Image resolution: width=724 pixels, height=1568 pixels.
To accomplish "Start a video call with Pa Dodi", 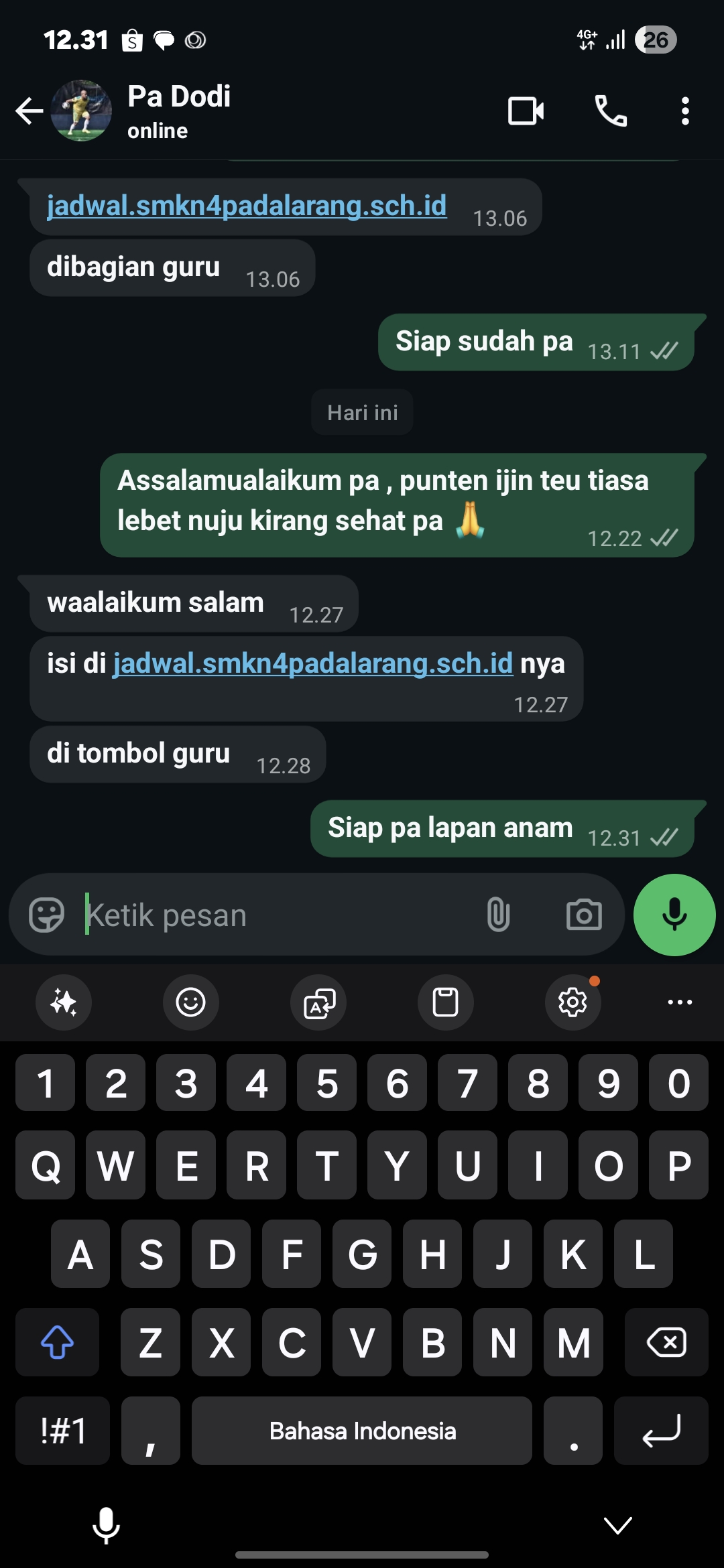I will [526, 111].
